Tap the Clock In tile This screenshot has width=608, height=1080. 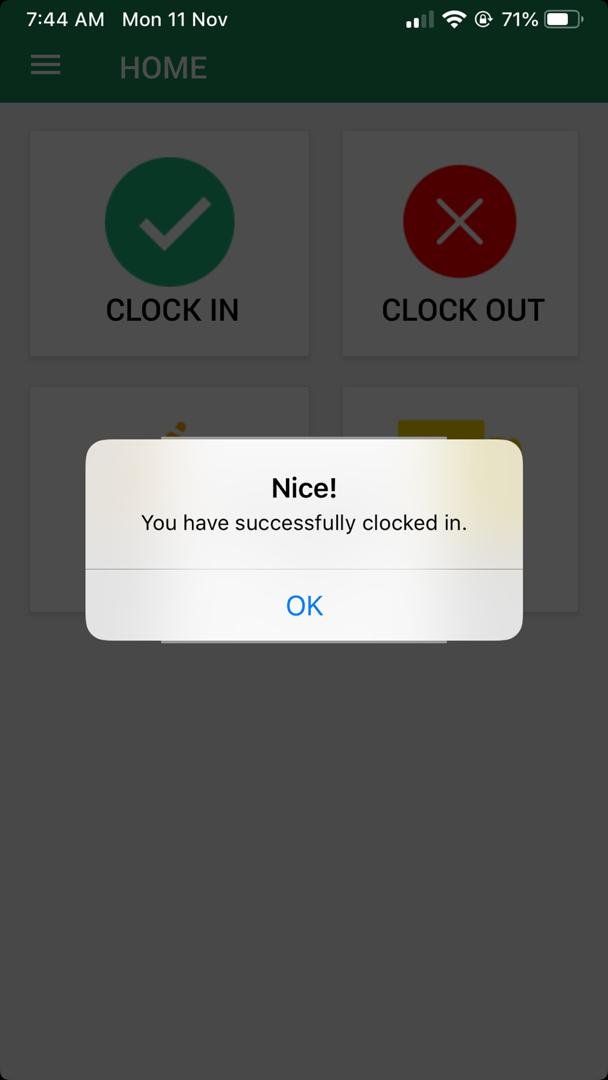170,243
